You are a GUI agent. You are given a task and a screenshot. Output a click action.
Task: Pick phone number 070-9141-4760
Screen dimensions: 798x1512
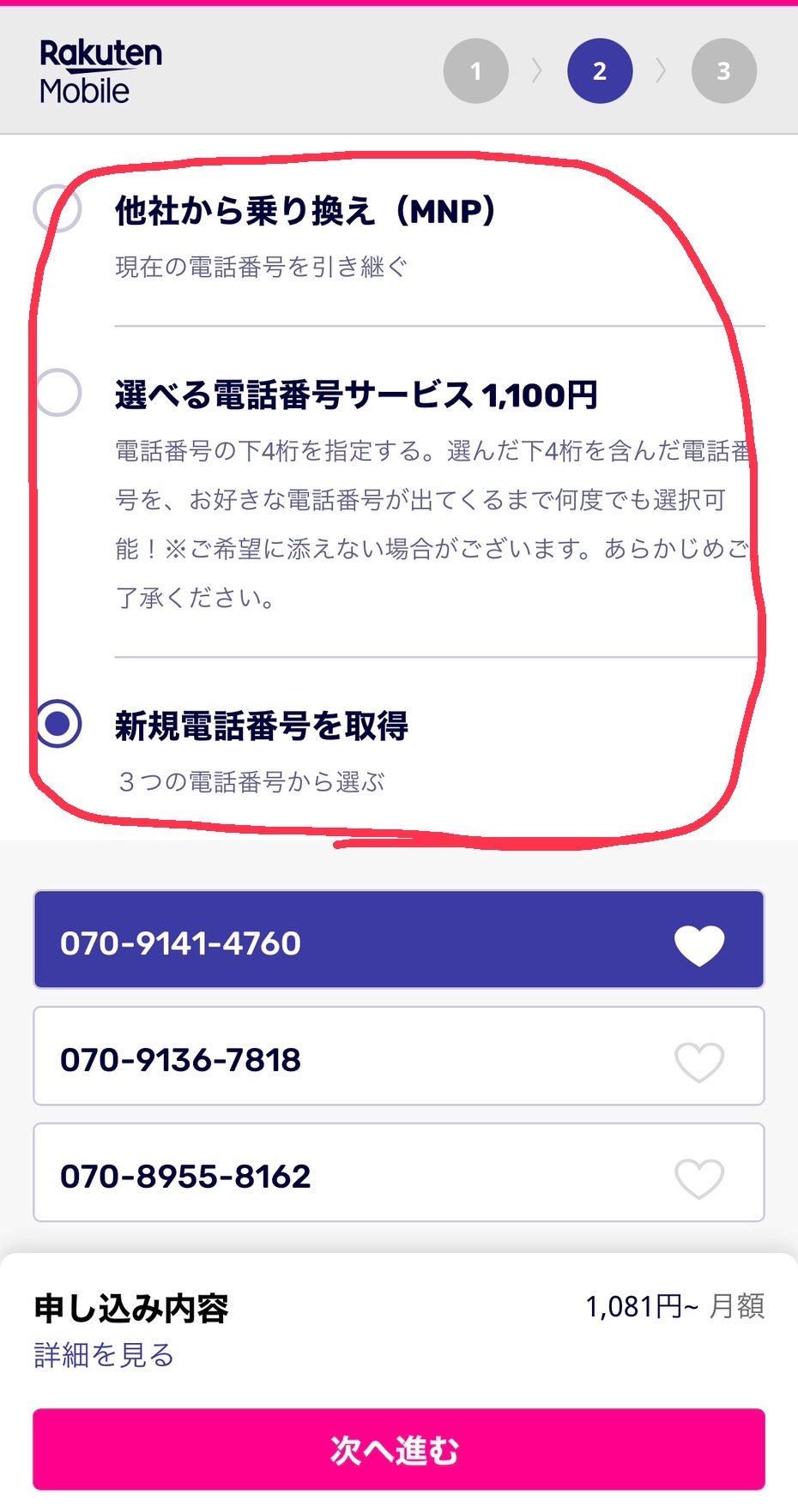coord(399,940)
